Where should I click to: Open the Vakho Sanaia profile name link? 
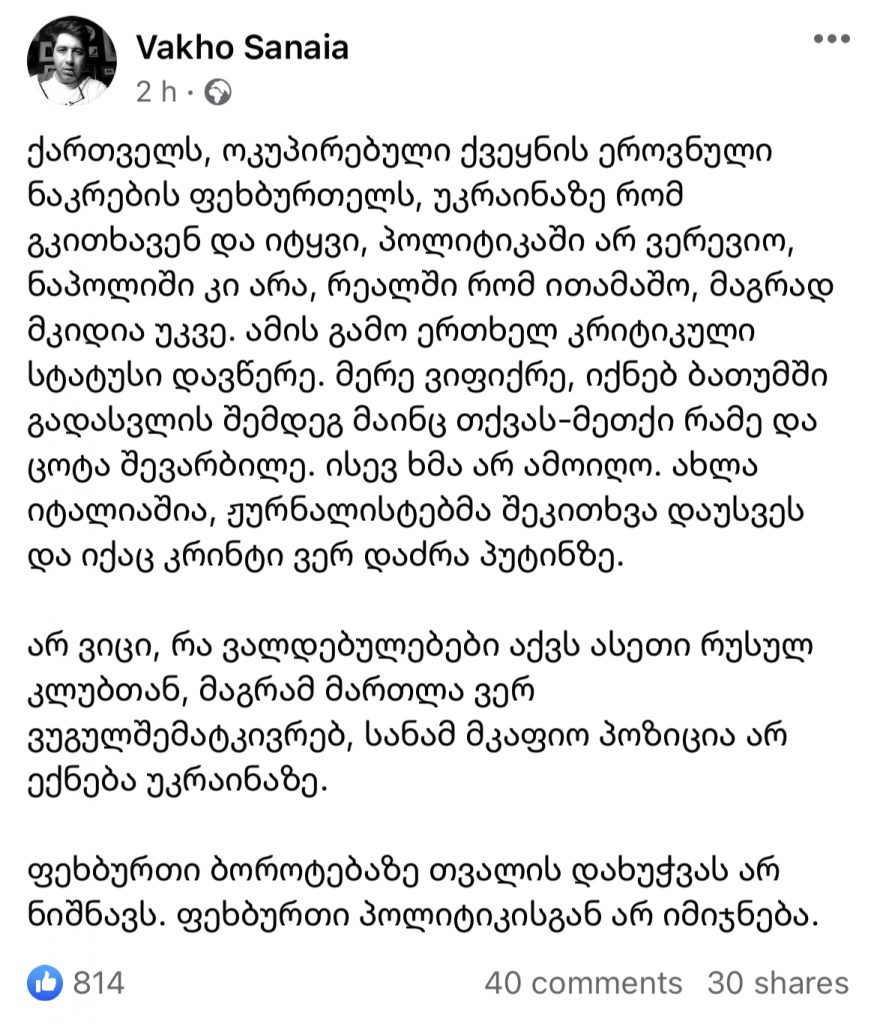coord(241,45)
